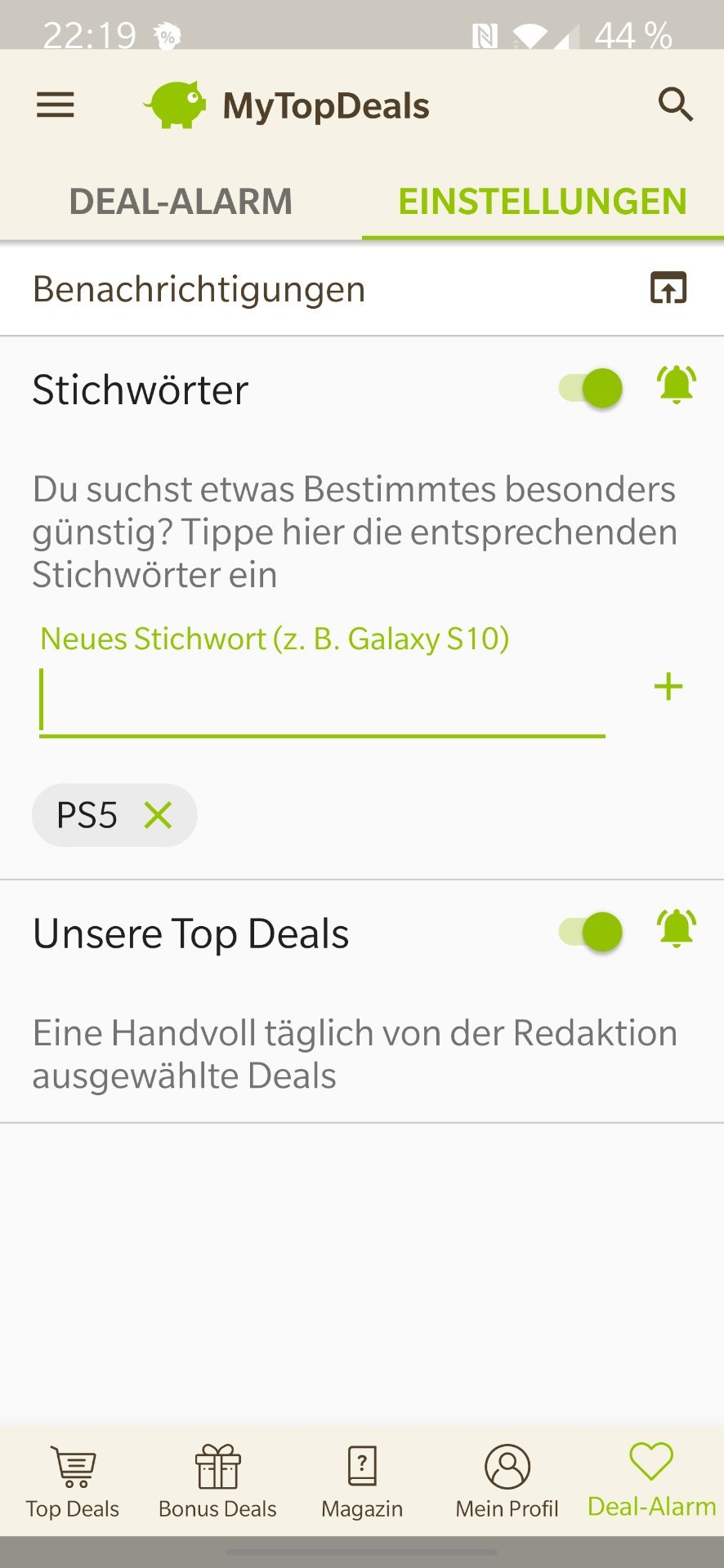
Task: Remove the PS5 keyword chip
Action: point(158,815)
